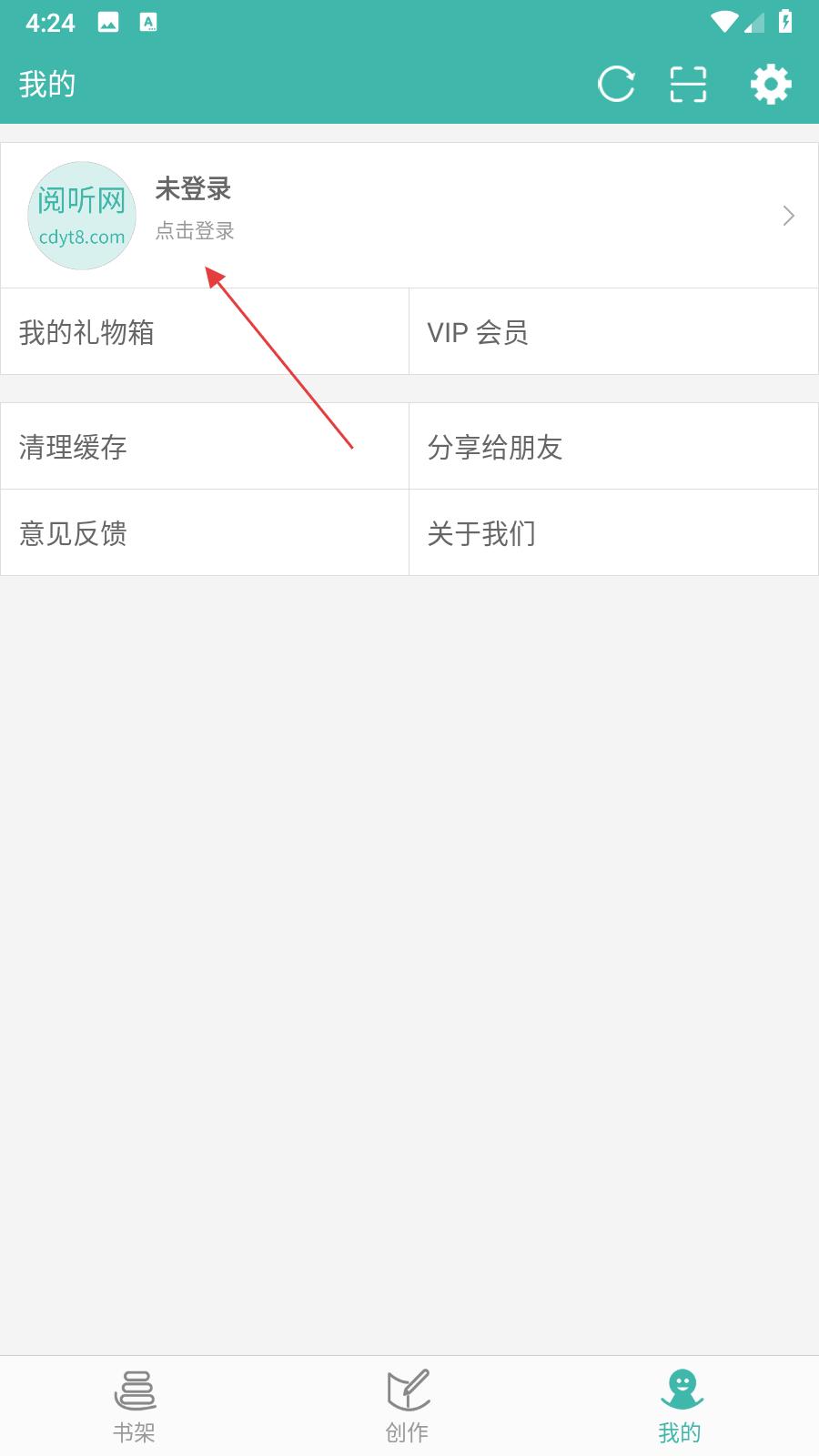
Task: Open VIP 会员
Action: [613, 332]
